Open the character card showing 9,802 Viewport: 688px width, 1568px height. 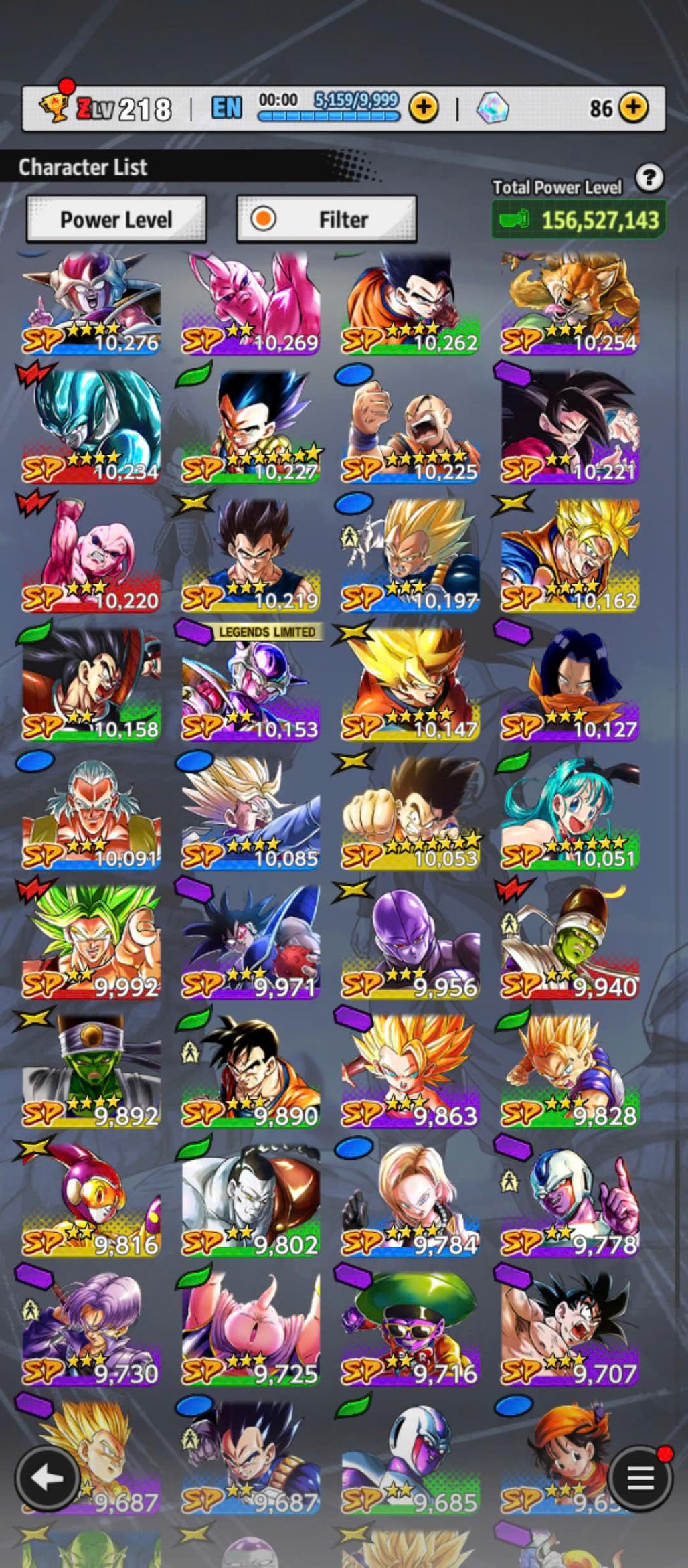click(250, 1200)
